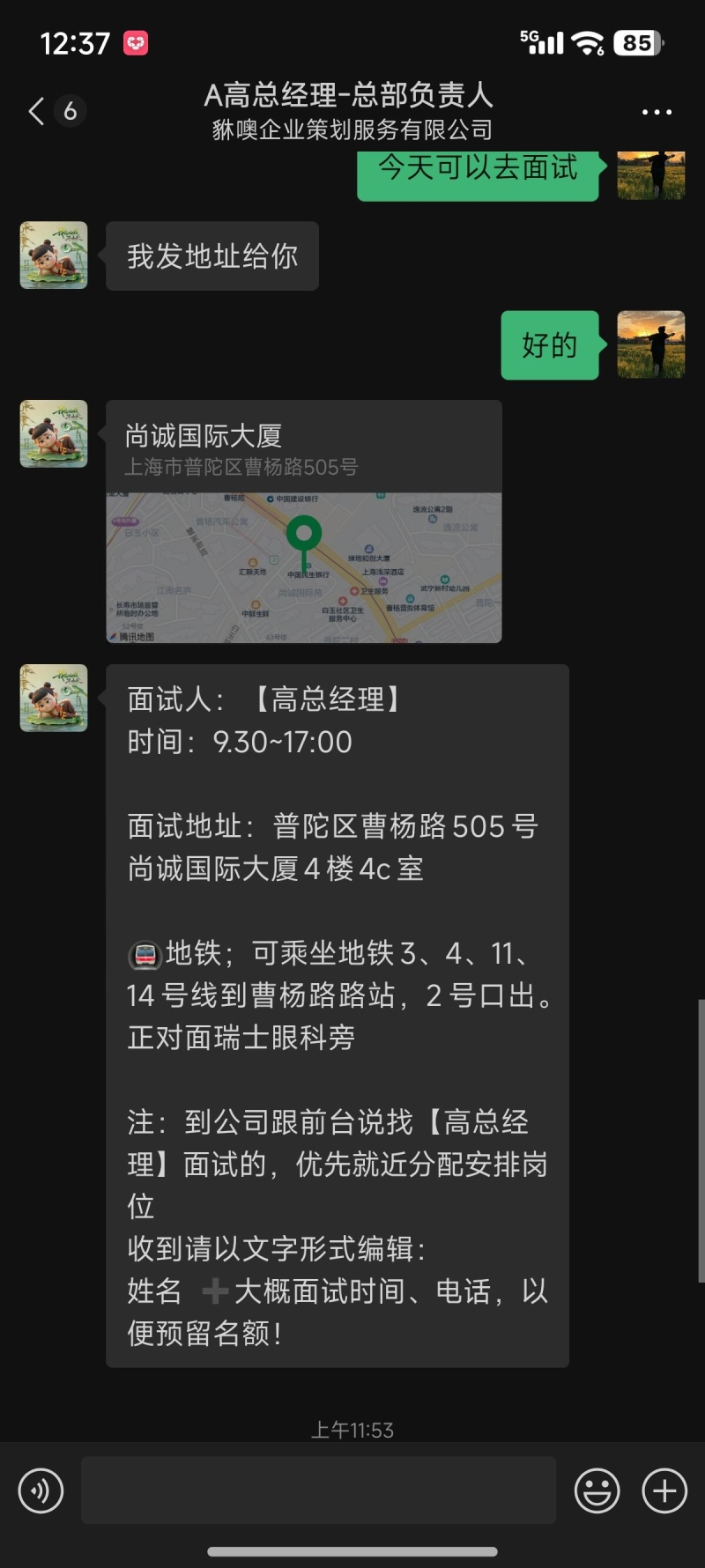705x1568 pixels.
Task: Go back to the chat list
Action: tap(37, 111)
